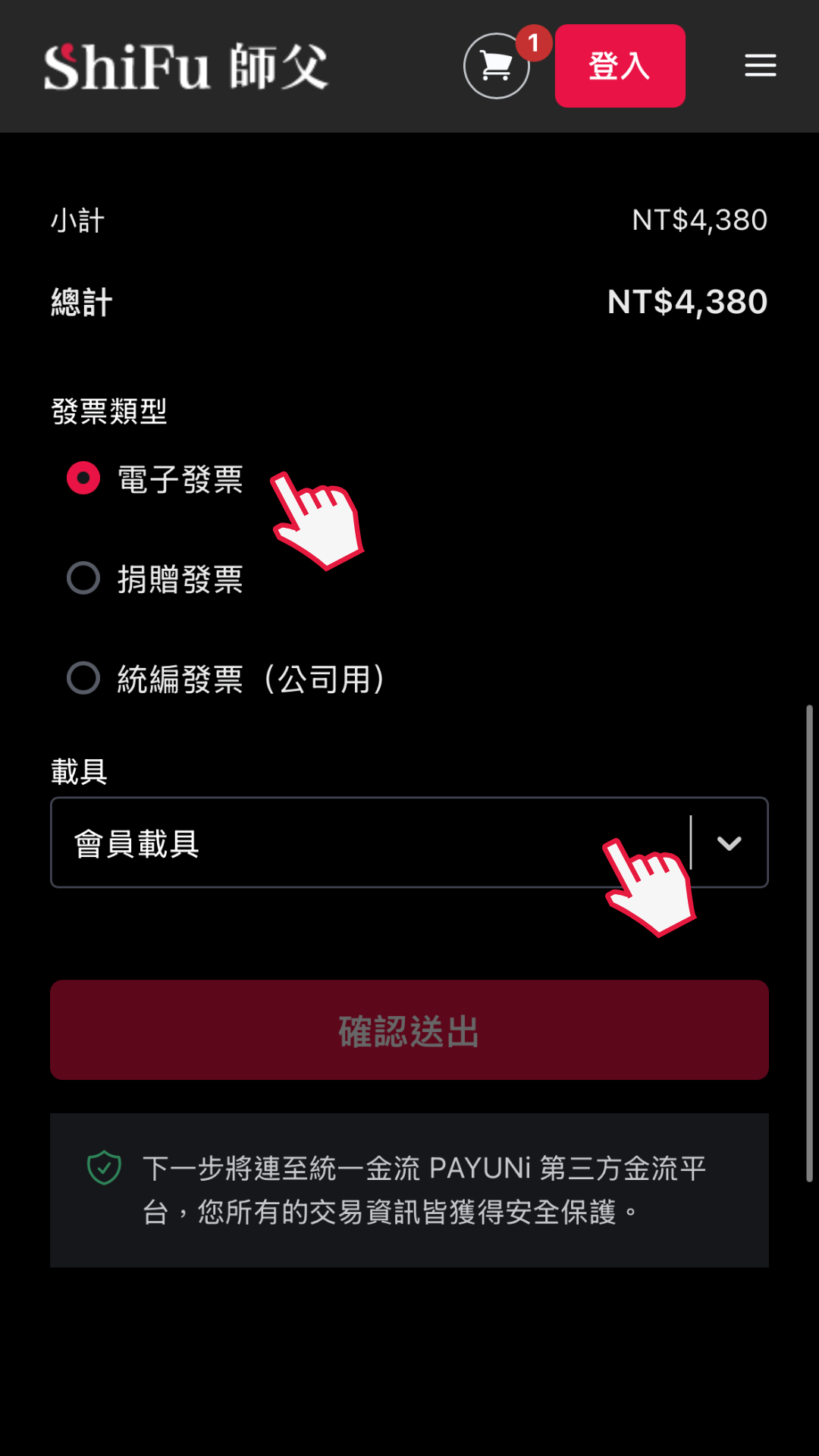The height and width of the screenshot is (1456, 819).
Task: Choose 捐贈發票 as invoice type
Action: click(x=83, y=579)
